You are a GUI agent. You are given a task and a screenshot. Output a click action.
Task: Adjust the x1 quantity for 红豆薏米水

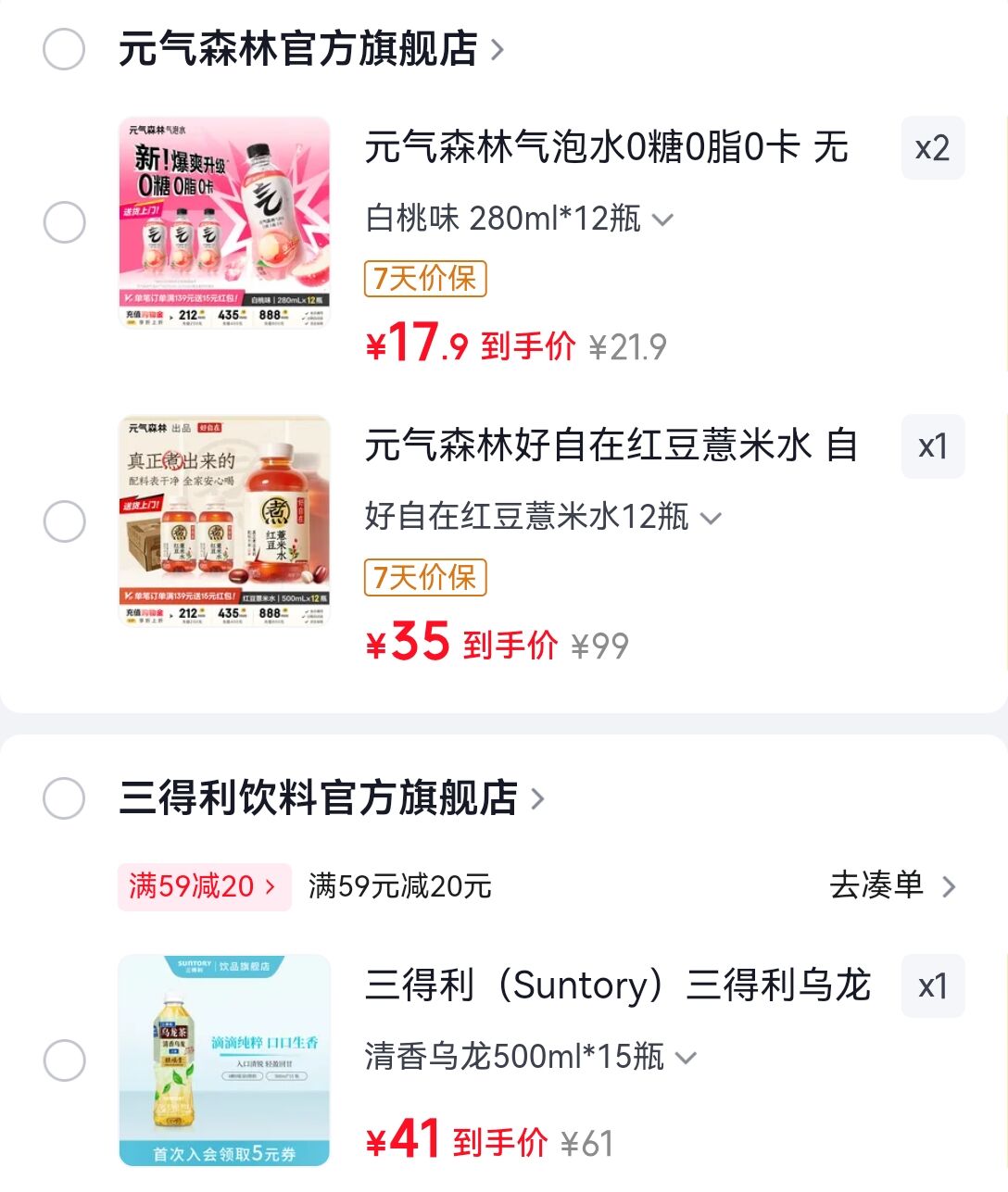932,446
